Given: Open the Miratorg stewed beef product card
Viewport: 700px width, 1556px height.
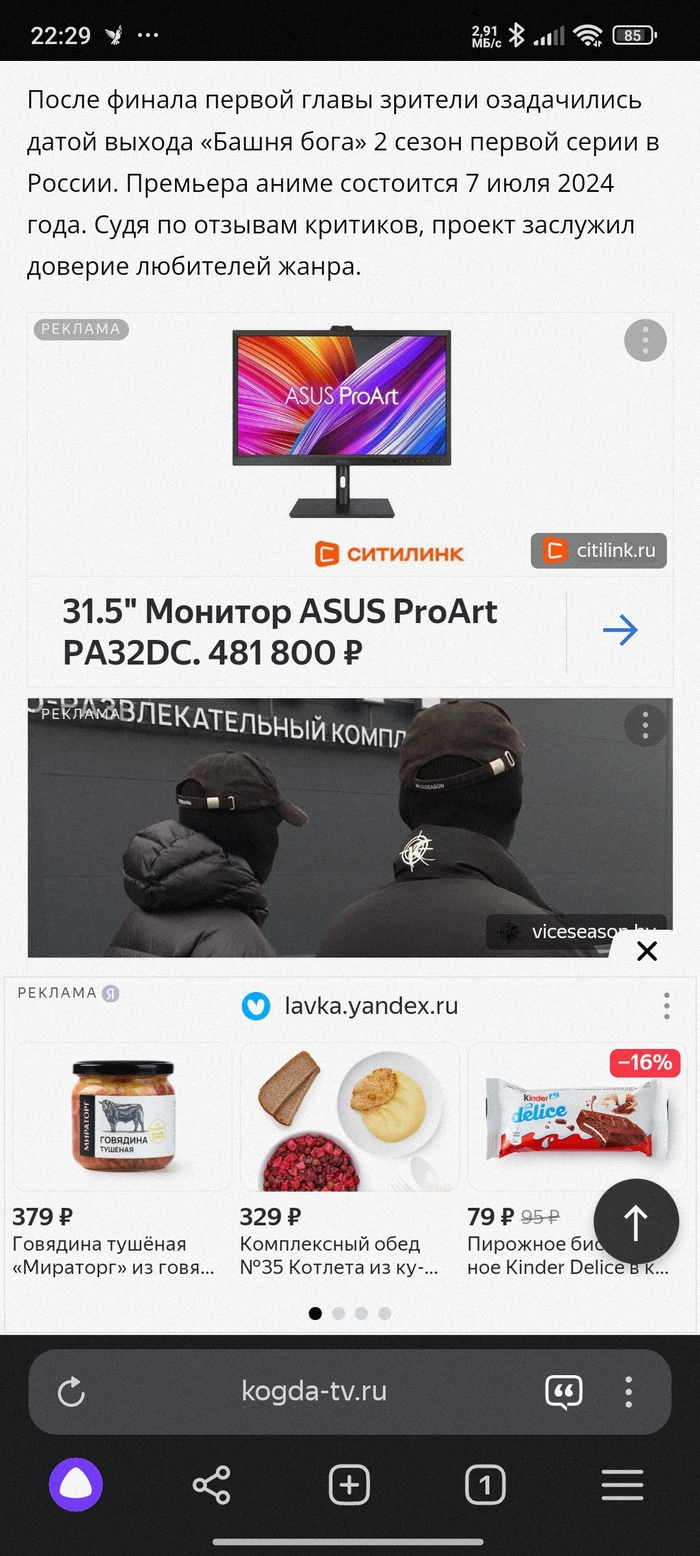Looking at the screenshot, I should (x=122, y=1160).
